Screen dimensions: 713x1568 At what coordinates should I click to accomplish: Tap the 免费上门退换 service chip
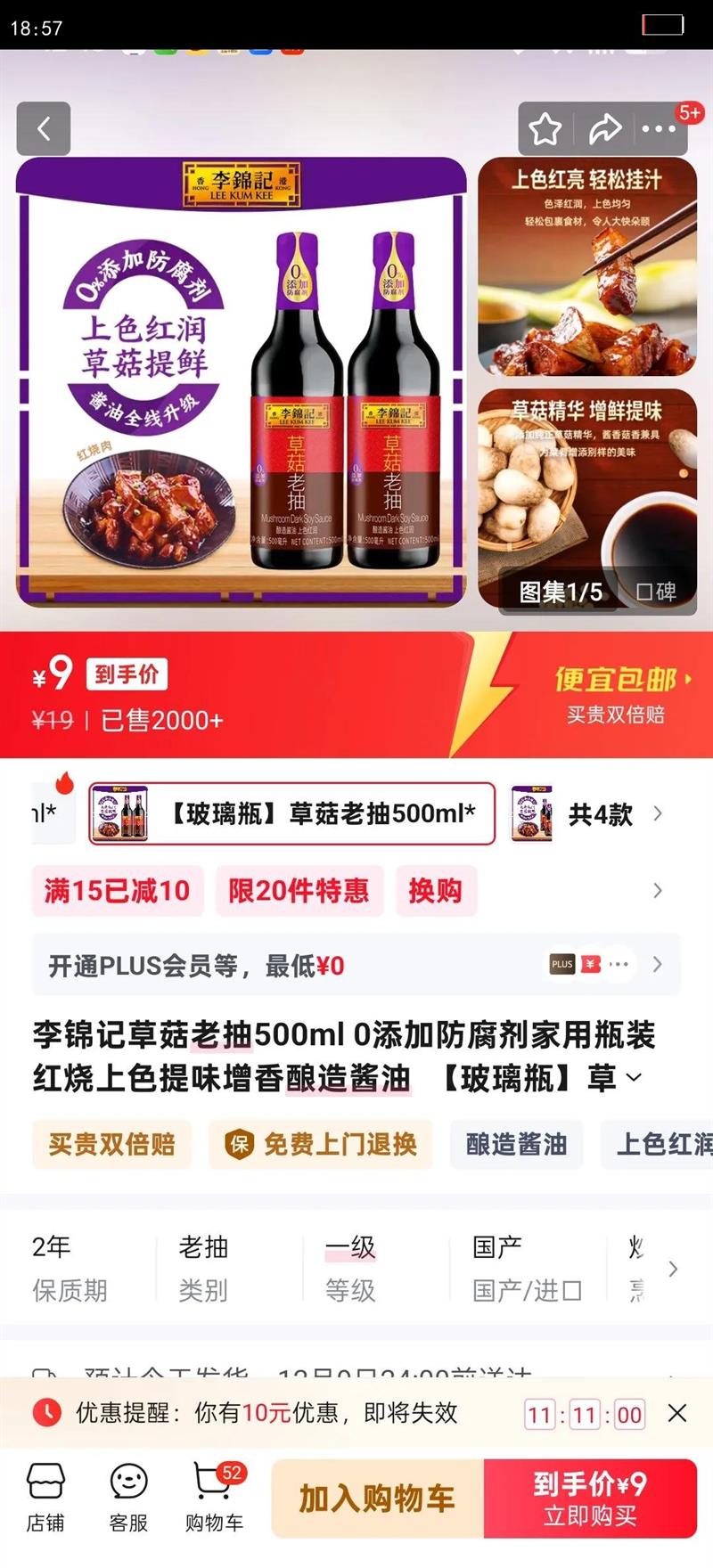tap(321, 1144)
